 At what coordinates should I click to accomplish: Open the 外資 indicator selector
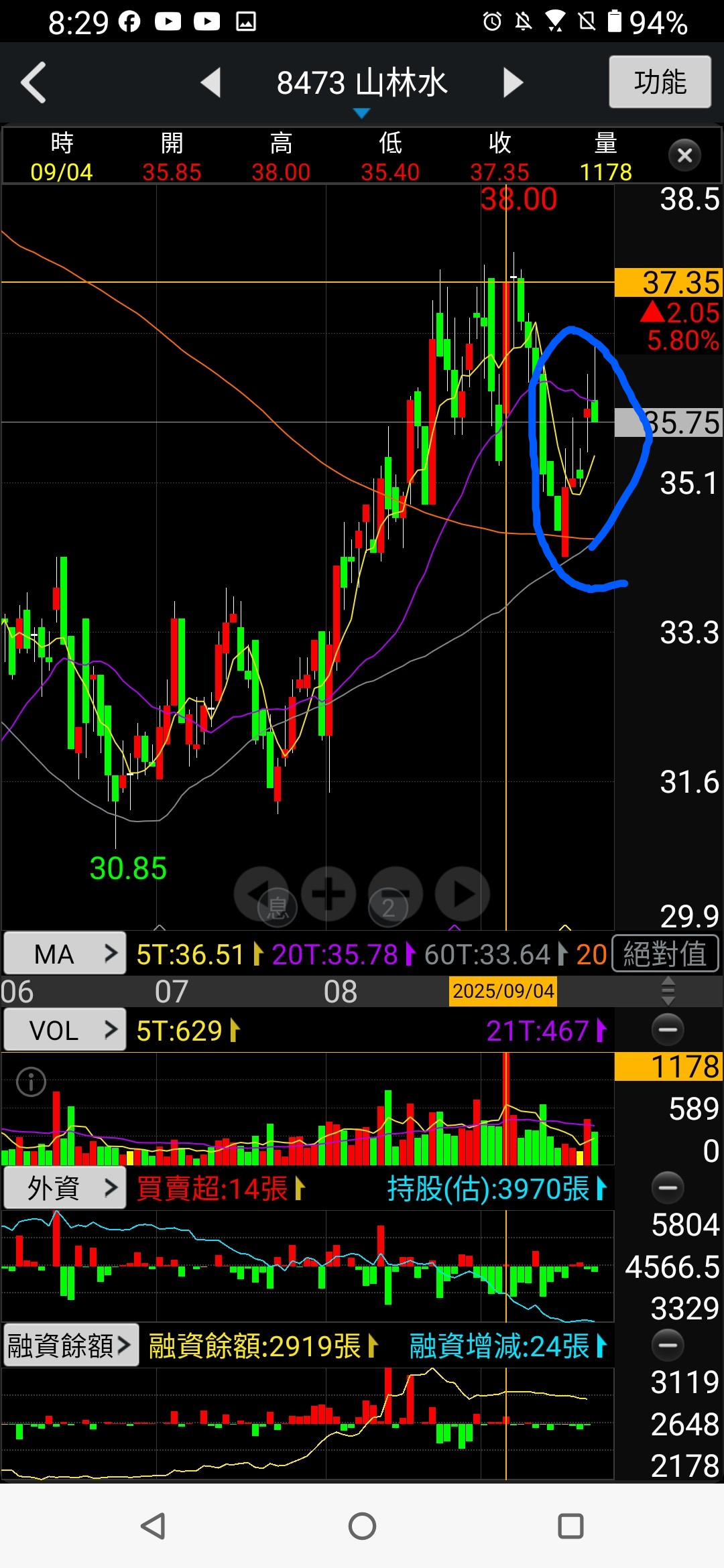tap(65, 1188)
